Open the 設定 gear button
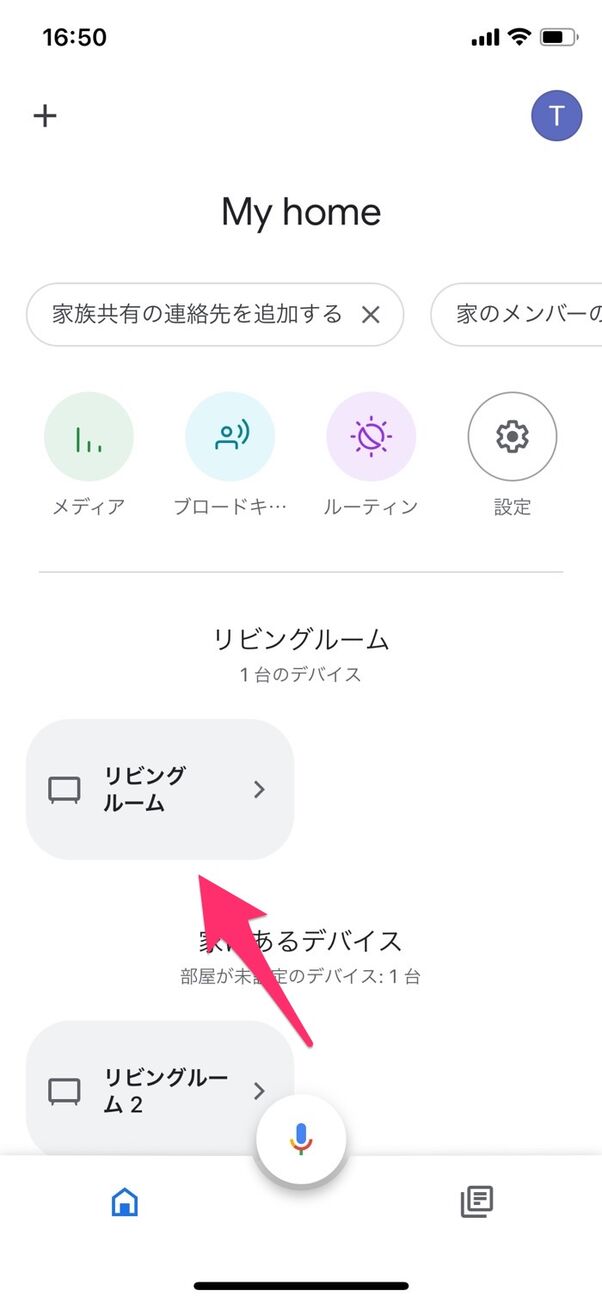 coord(512,437)
